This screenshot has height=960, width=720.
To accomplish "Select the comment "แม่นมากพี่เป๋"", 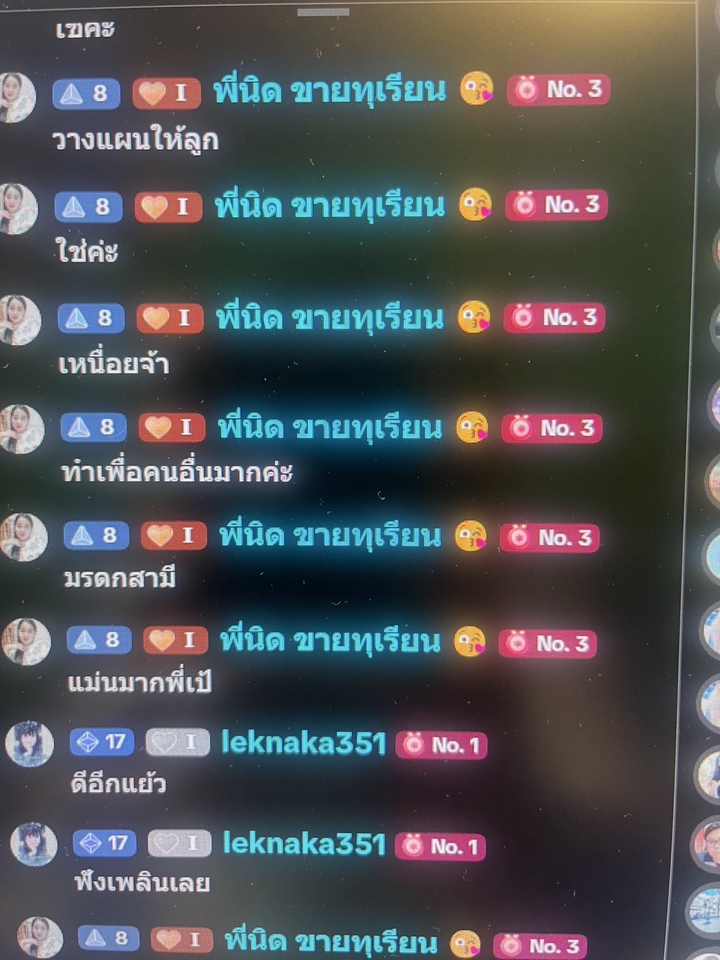I will click(x=139, y=684).
